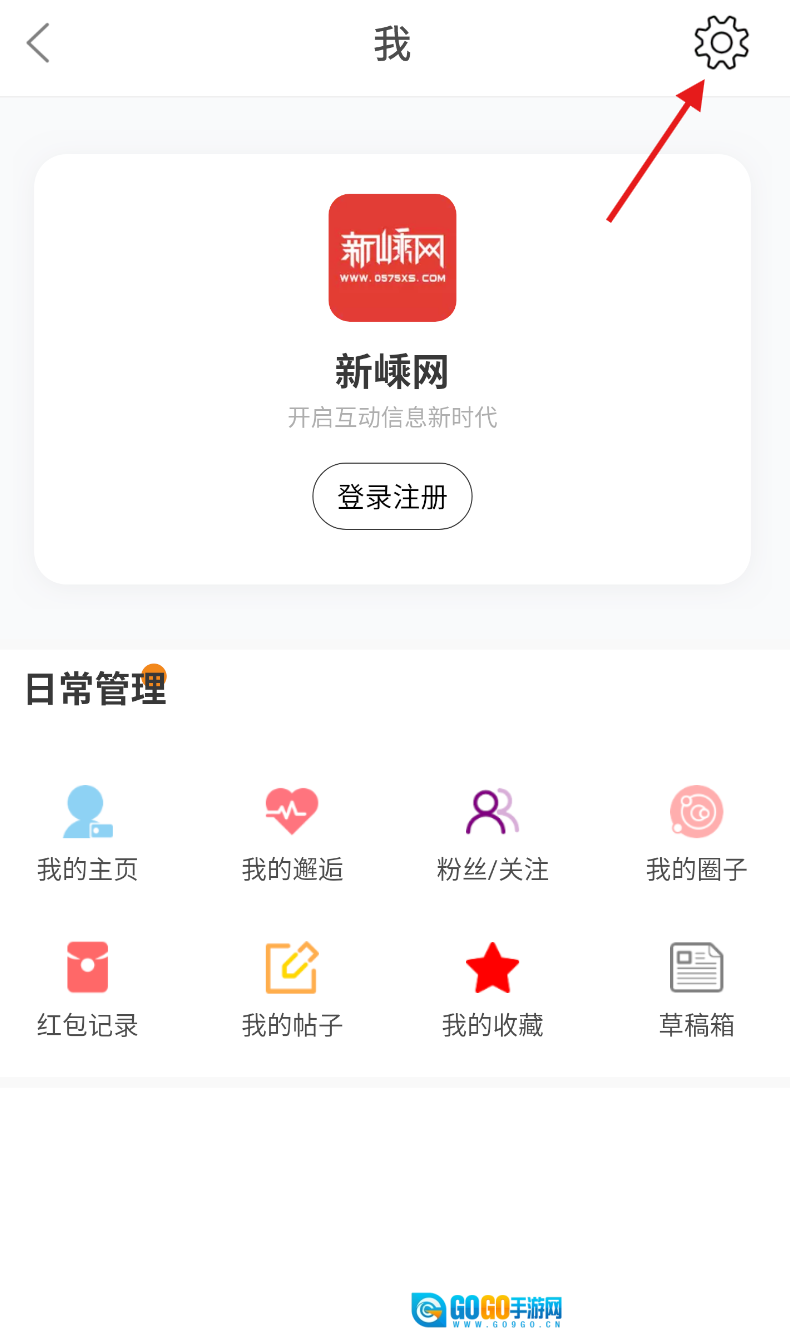Open 粉丝/关注
This screenshot has height=1338, width=790.
(492, 833)
